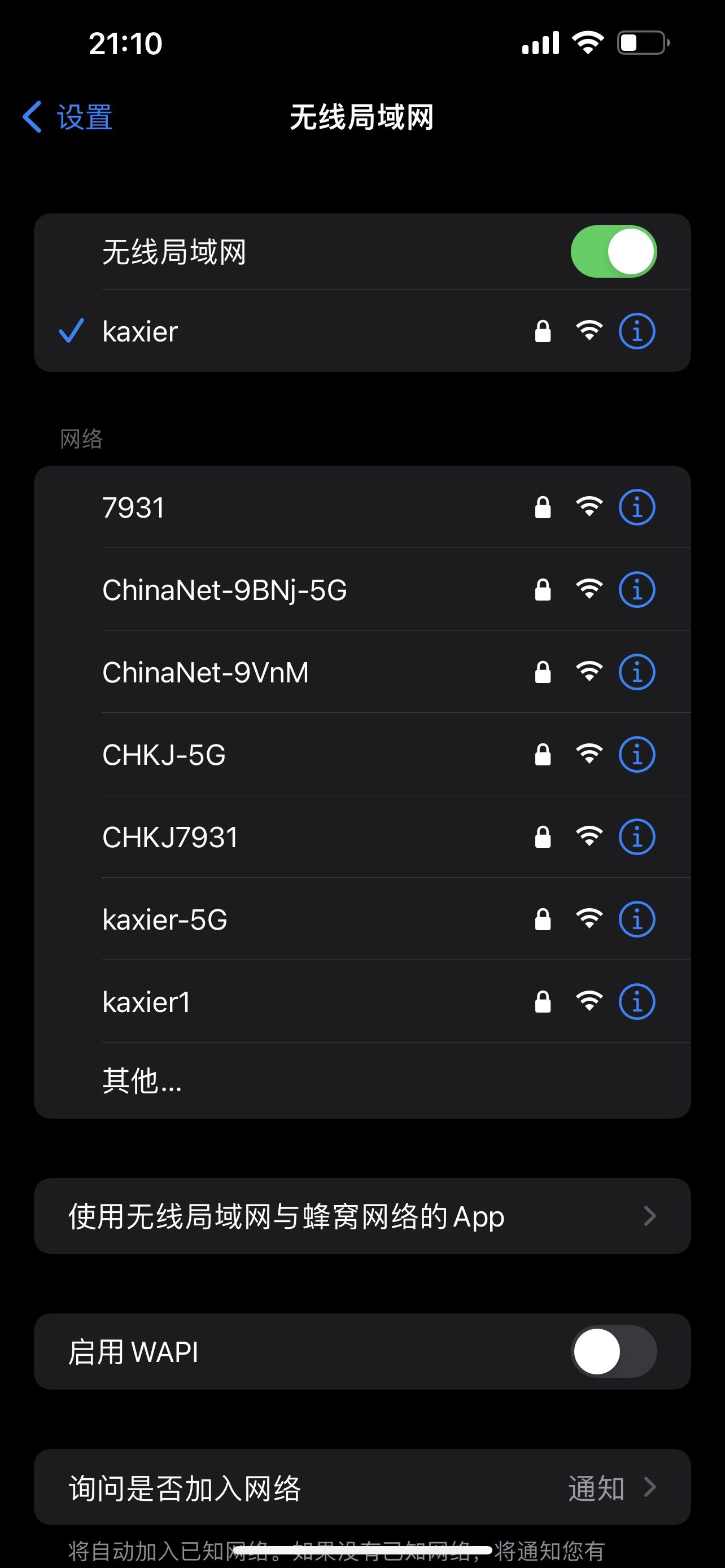Screen dimensions: 725x1568
Task: Turn off the 无线局域网 switch
Action: [613, 251]
